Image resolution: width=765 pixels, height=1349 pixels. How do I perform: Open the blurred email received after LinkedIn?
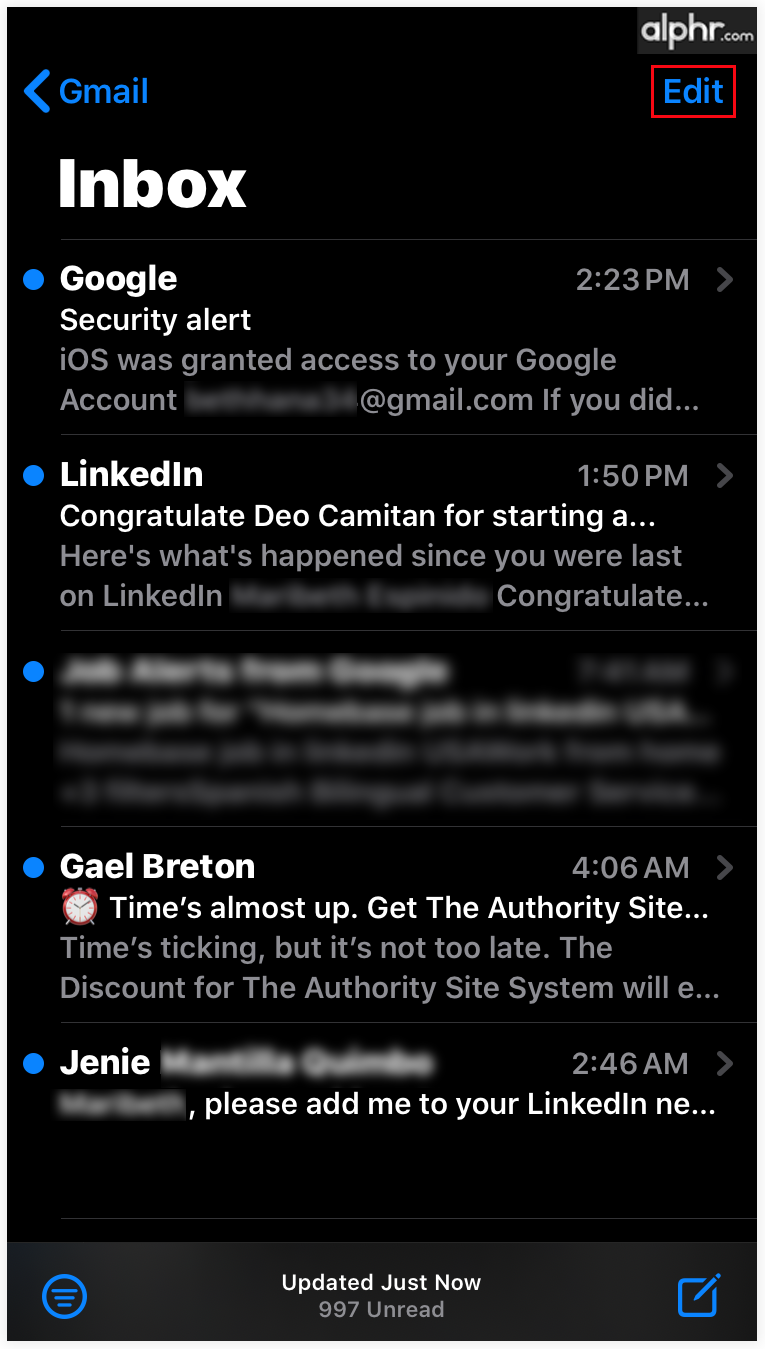pyautogui.click(x=380, y=730)
